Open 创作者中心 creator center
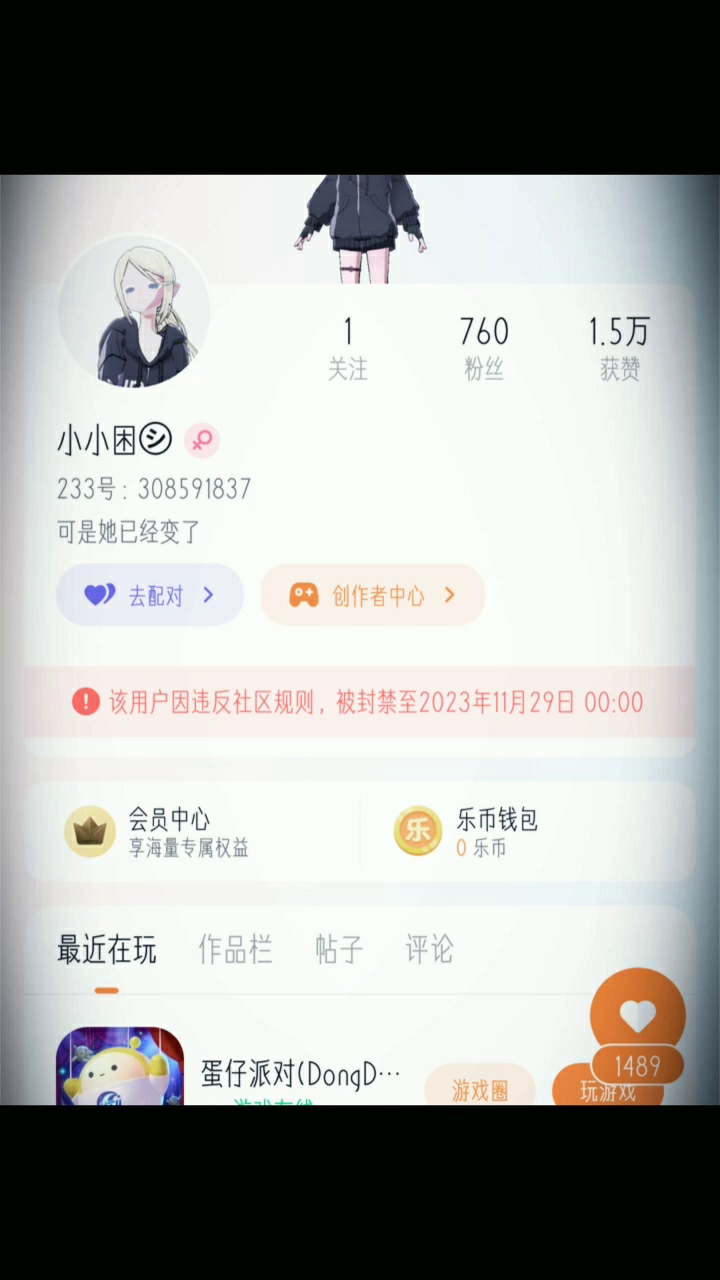The height and width of the screenshot is (1280, 720). click(x=372, y=596)
